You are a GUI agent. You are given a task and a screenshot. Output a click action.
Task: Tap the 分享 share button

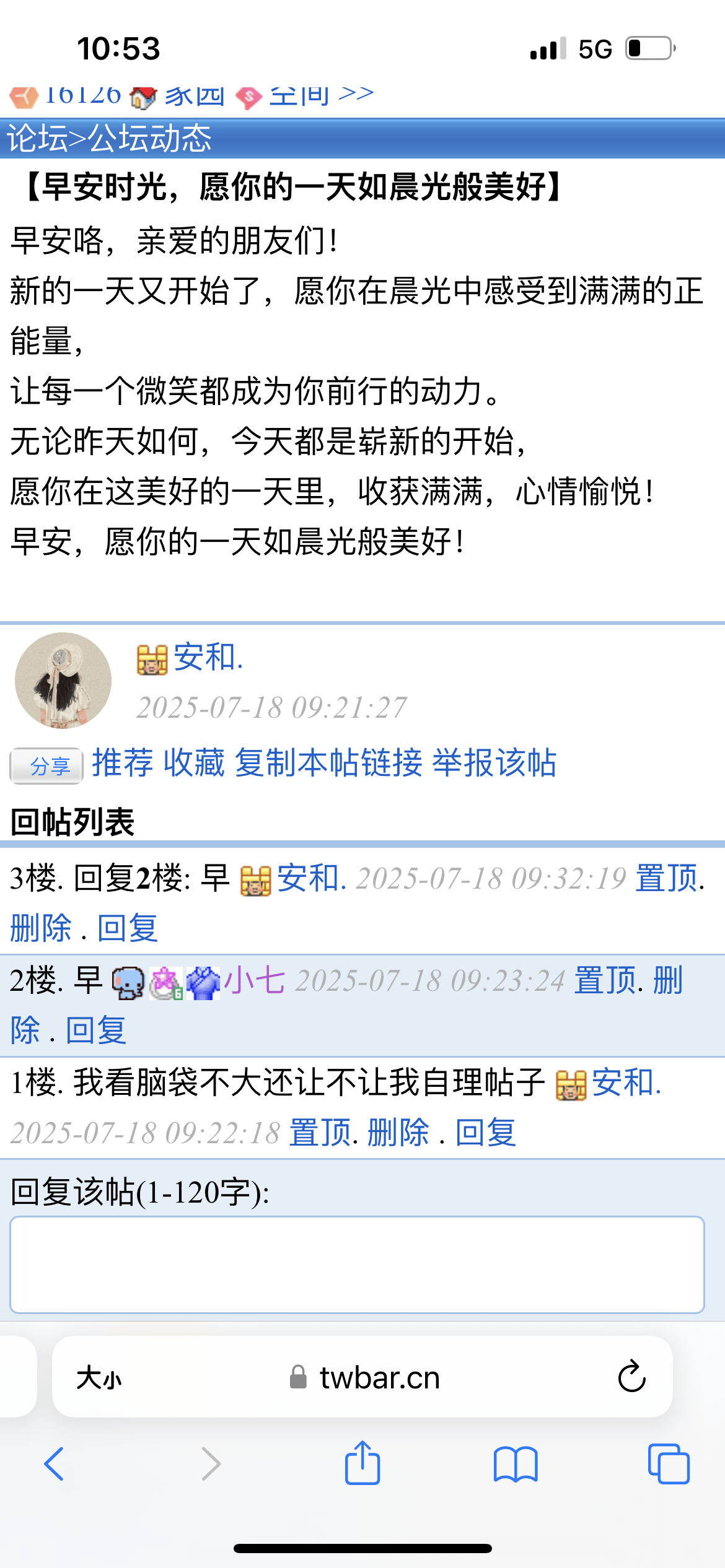(x=46, y=766)
